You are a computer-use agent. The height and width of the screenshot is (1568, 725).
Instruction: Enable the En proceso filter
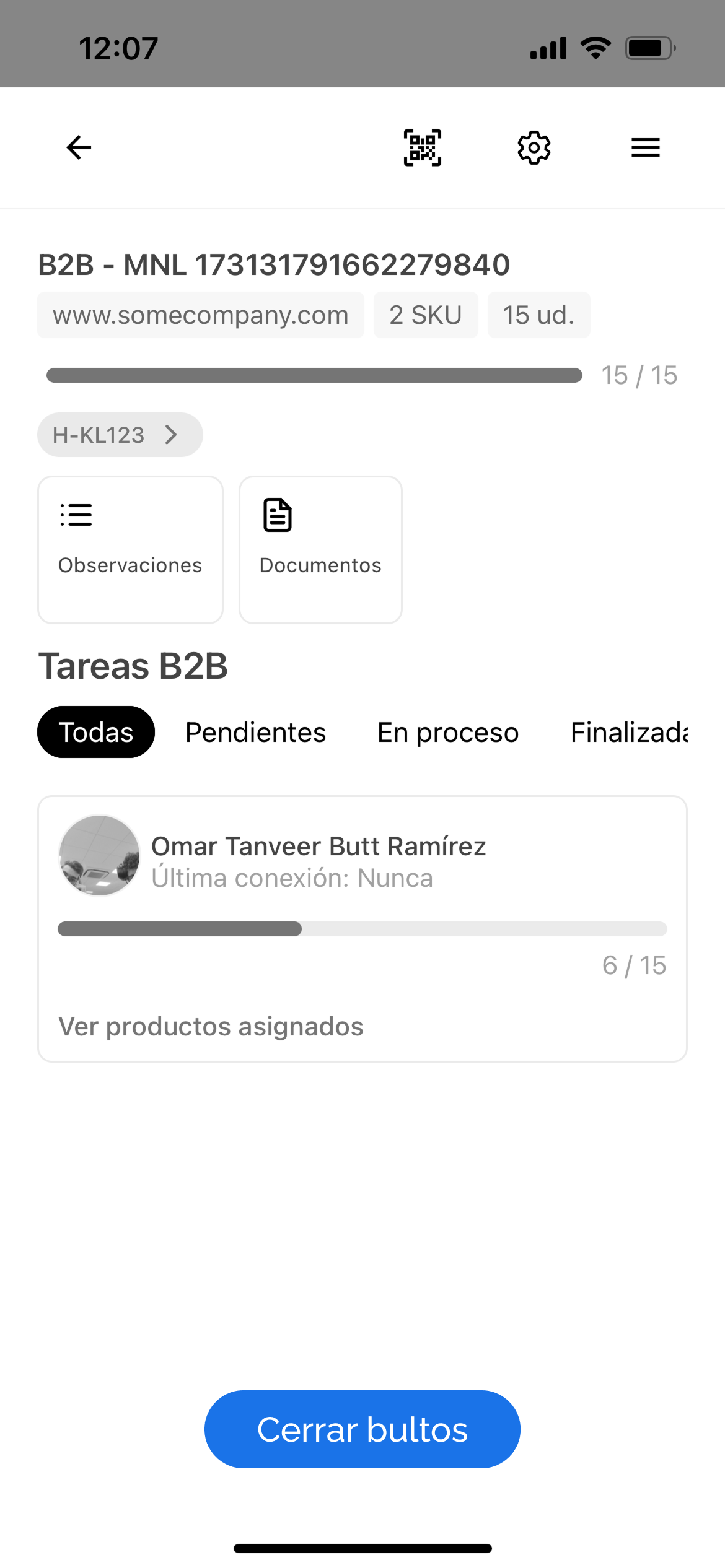point(448,731)
